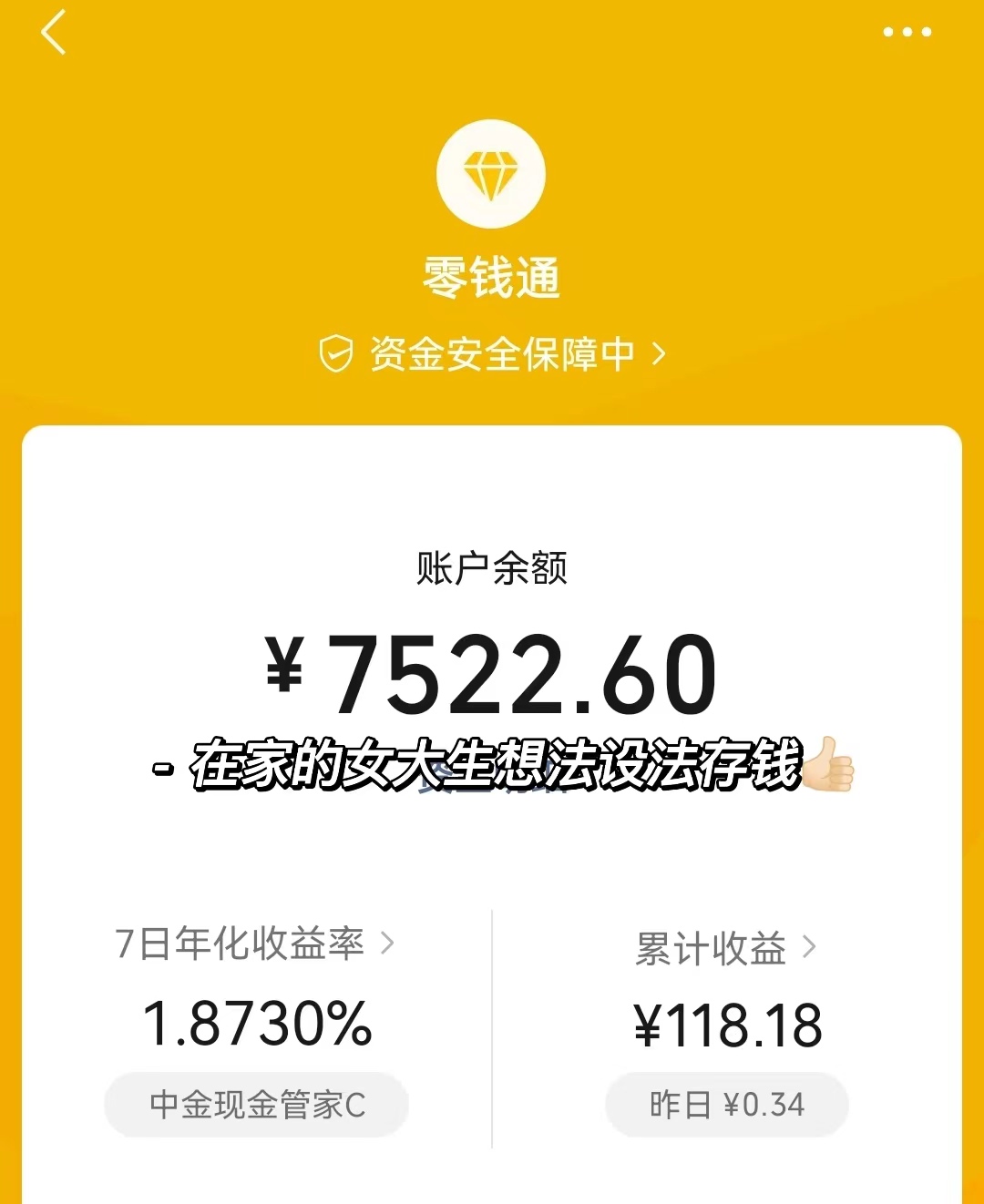Viewport: 984px width, 1204px height.
Task: Open the more options menu (three dots)
Action: pyautogui.click(x=907, y=33)
